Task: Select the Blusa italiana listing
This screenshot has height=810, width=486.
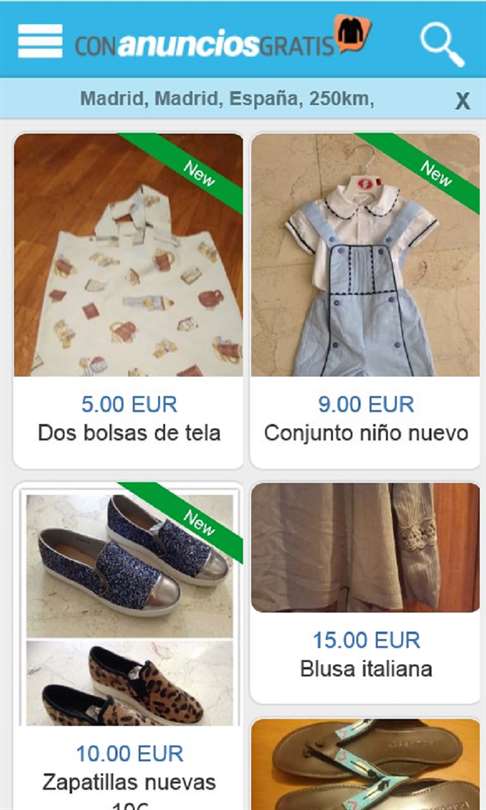Action: coord(365,593)
